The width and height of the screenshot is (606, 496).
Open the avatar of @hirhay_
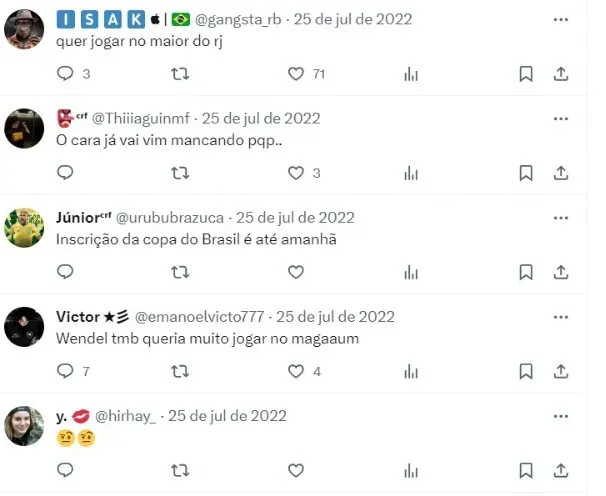coord(24,426)
